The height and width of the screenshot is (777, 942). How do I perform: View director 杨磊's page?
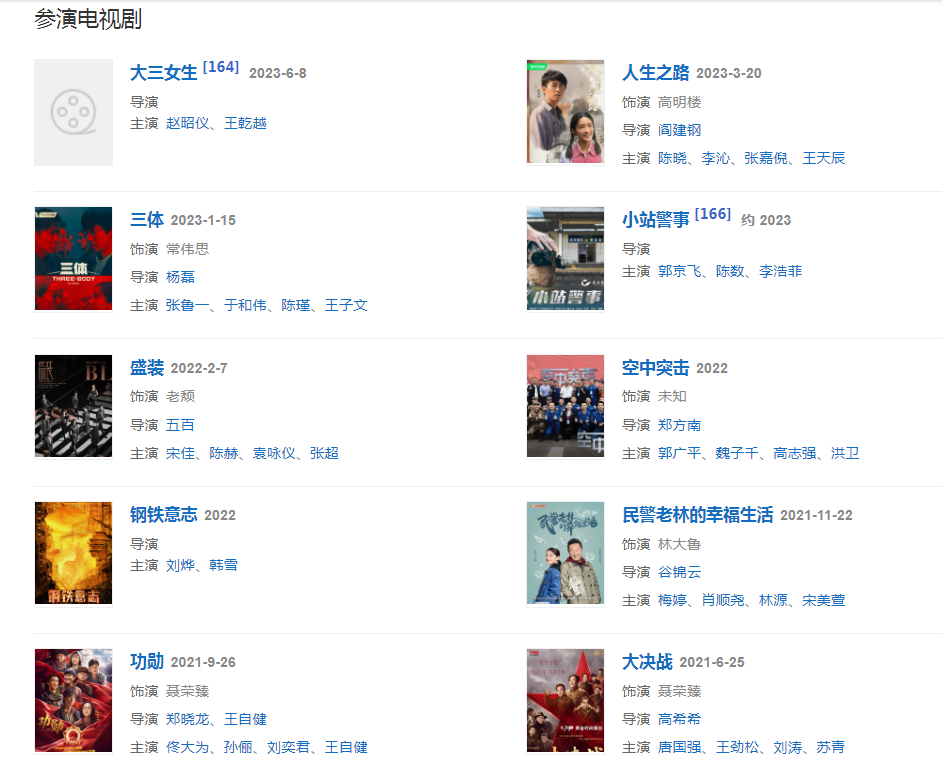coord(181,277)
